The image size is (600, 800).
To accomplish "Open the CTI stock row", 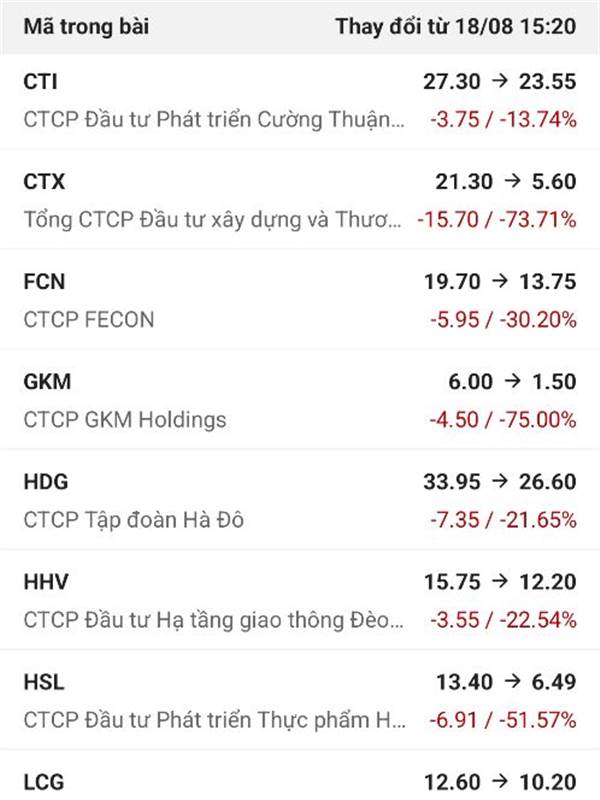I will [300, 100].
